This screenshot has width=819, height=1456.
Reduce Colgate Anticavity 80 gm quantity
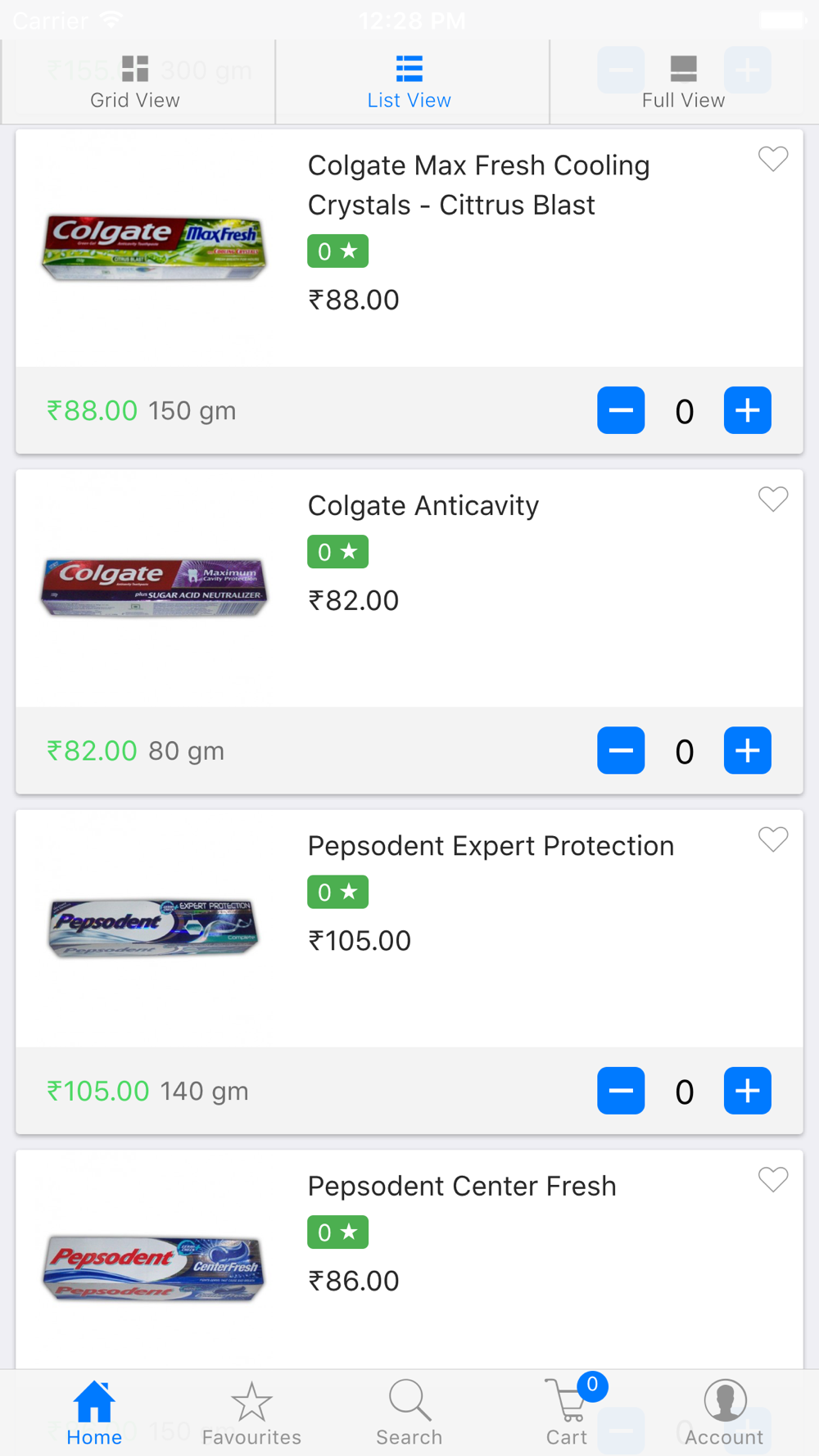point(621,750)
